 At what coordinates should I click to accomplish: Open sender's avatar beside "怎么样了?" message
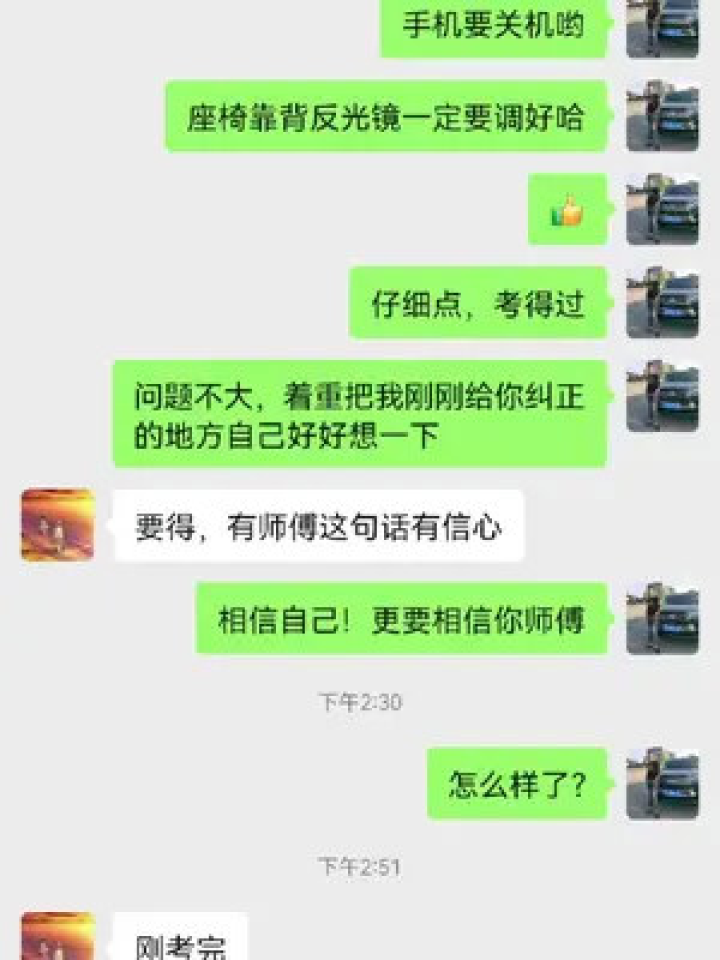point(662,783)
